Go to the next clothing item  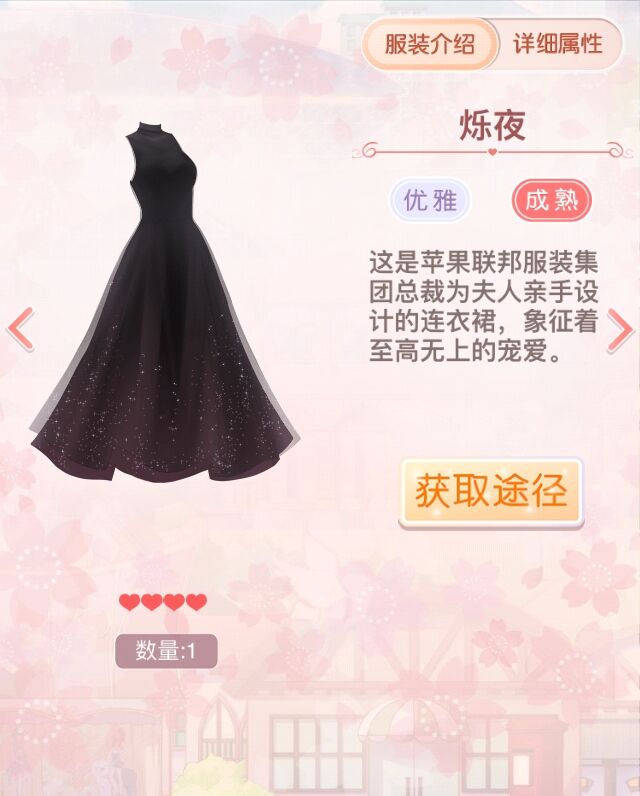point(620,329)
